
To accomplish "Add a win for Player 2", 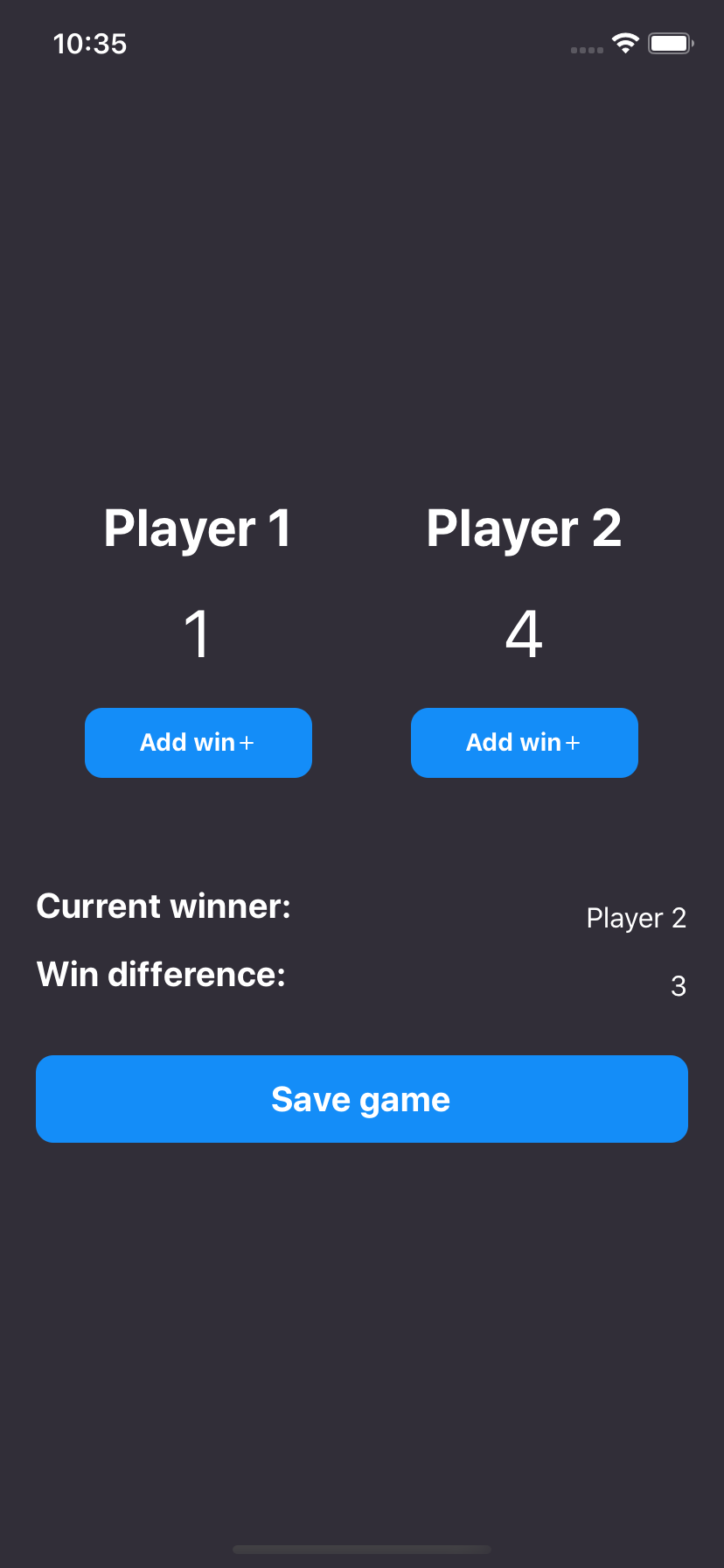I will (x=524, y=742).
